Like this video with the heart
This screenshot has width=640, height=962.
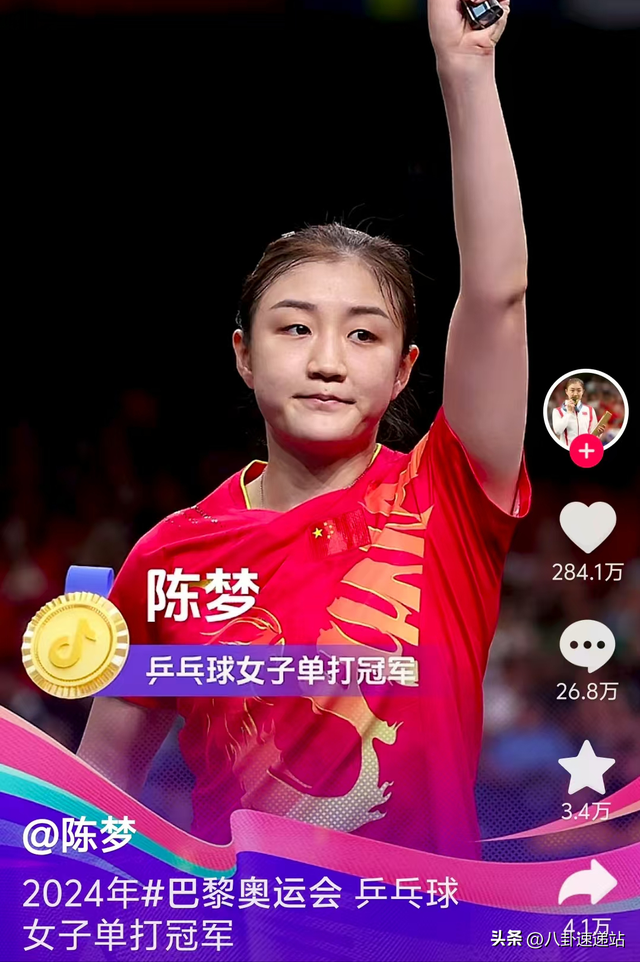pyautogui.click(x=587, y=527)
